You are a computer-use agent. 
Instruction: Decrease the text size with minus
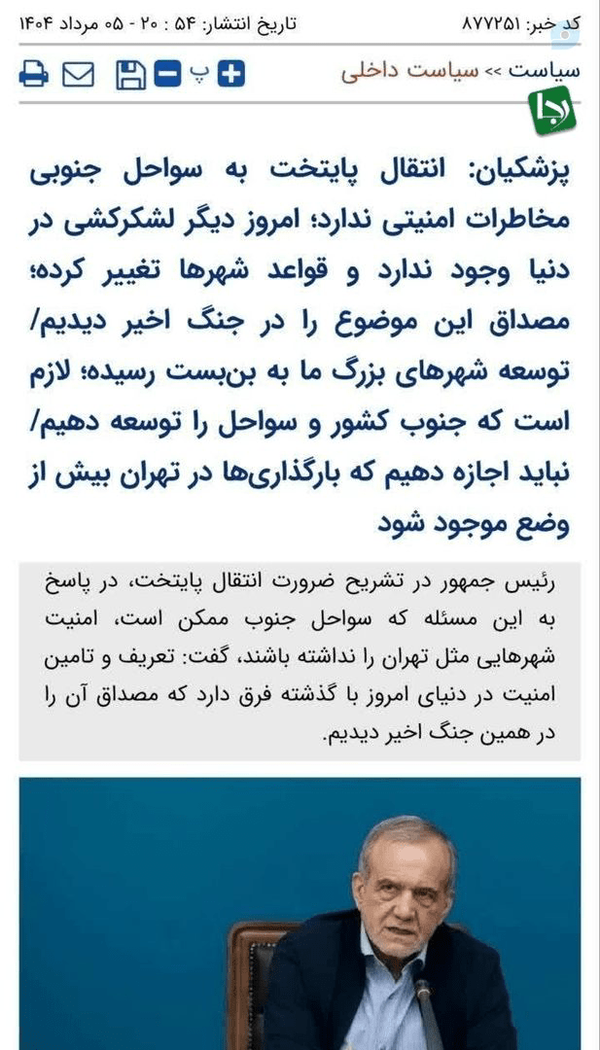click(x=167, y=74)
